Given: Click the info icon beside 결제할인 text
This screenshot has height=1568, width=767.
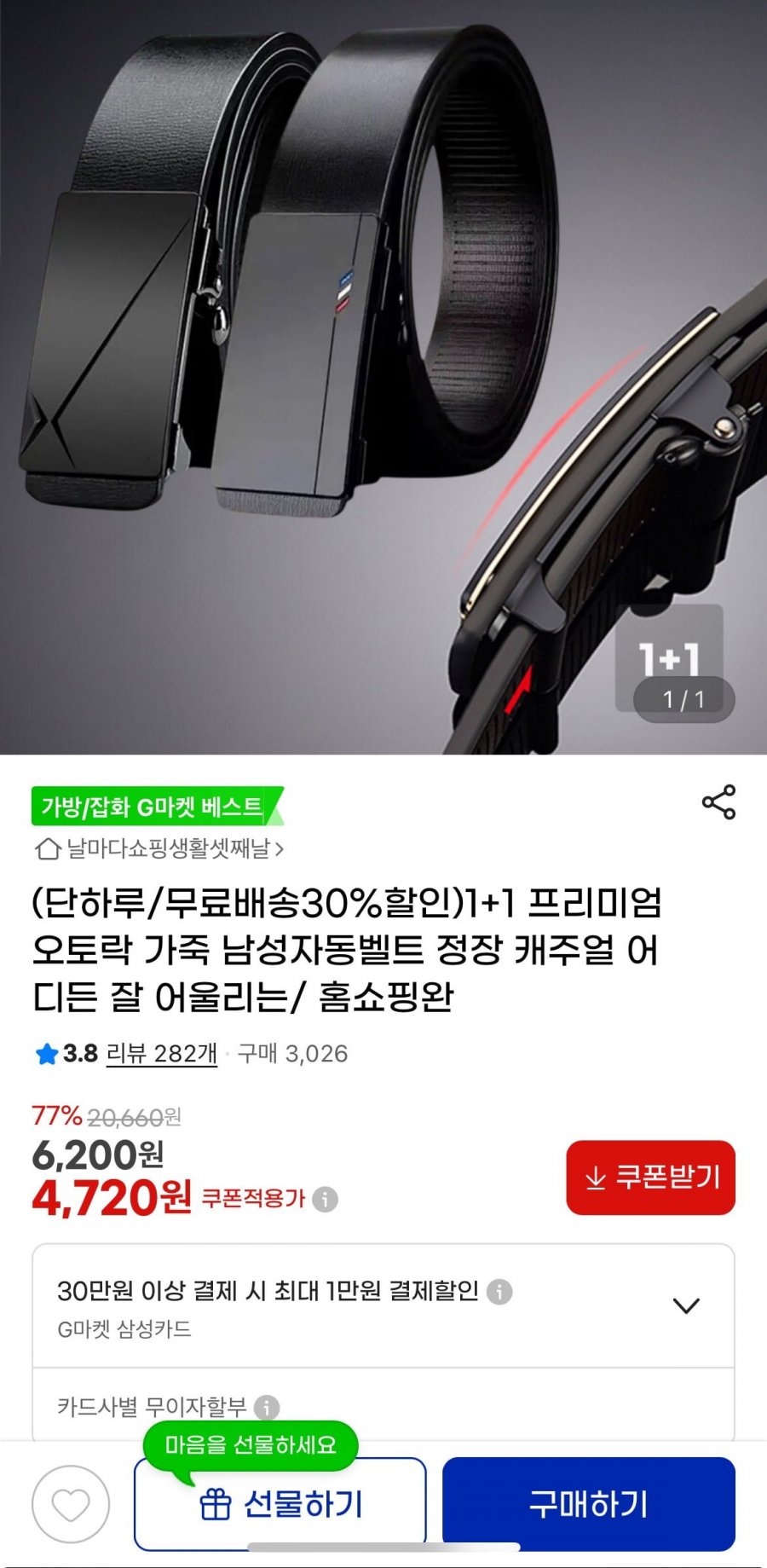Looking at the screenshot, I should [x=496, y=1293].
